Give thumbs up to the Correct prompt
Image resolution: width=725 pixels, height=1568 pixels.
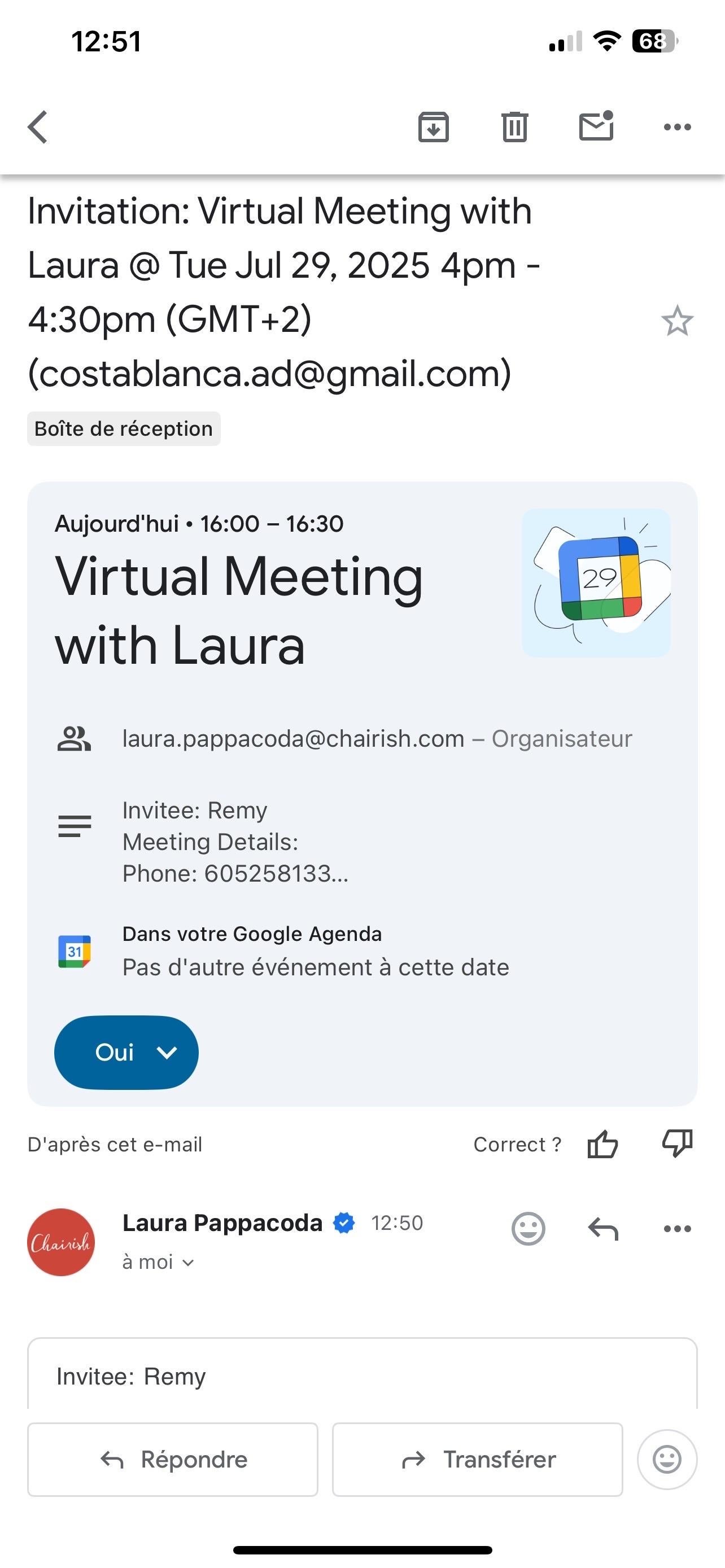602,1144
